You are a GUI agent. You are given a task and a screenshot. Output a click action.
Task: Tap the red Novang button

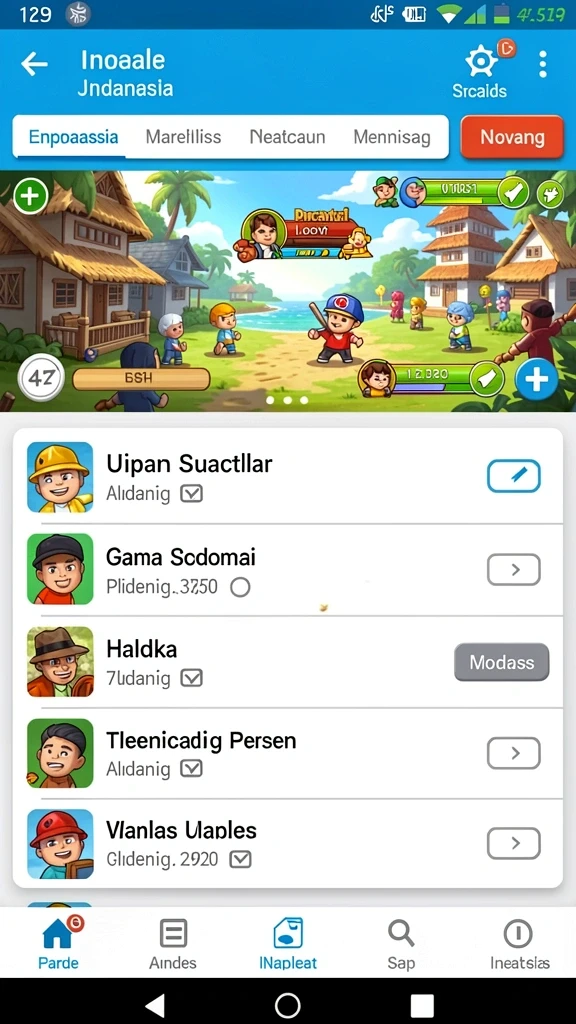coord(512,137)
